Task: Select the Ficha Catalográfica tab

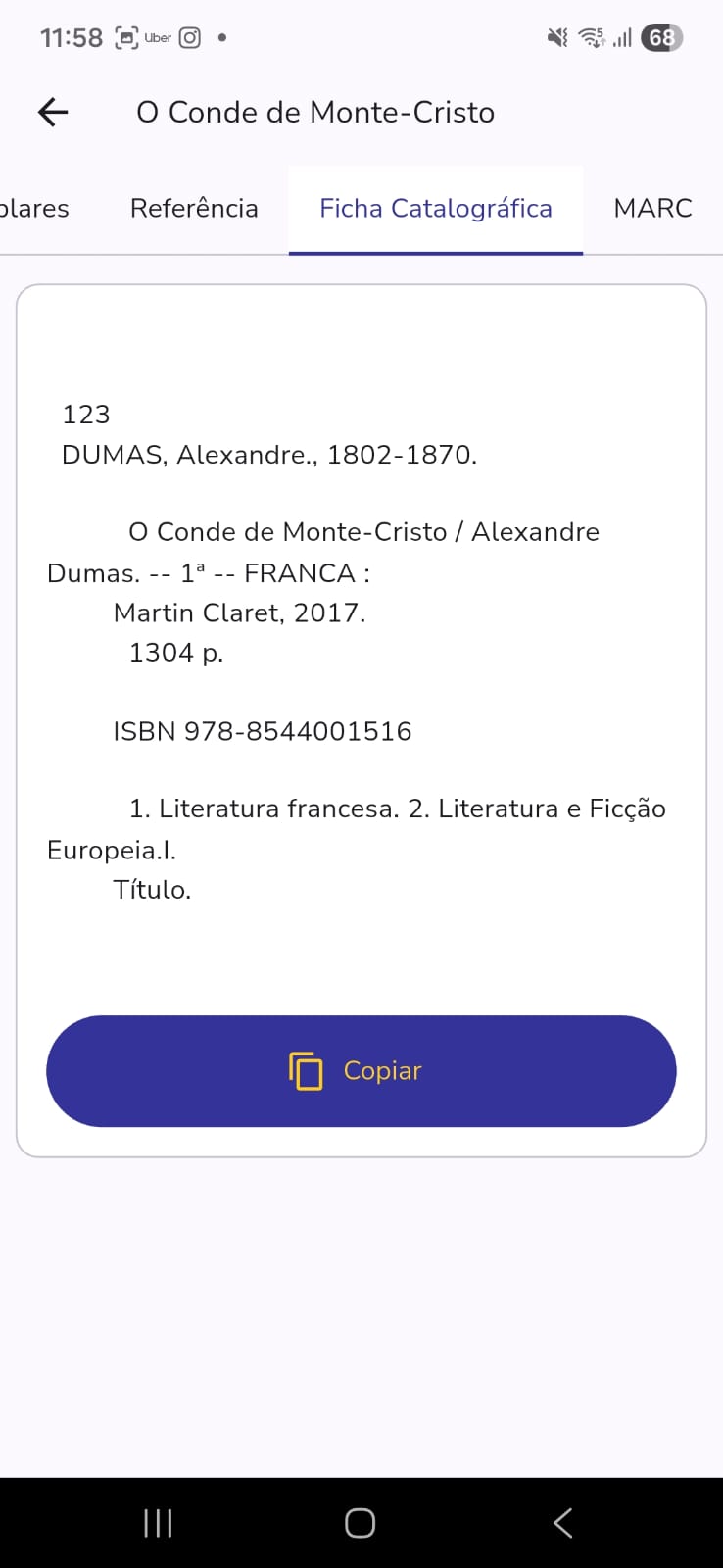Action: (436, 209)
